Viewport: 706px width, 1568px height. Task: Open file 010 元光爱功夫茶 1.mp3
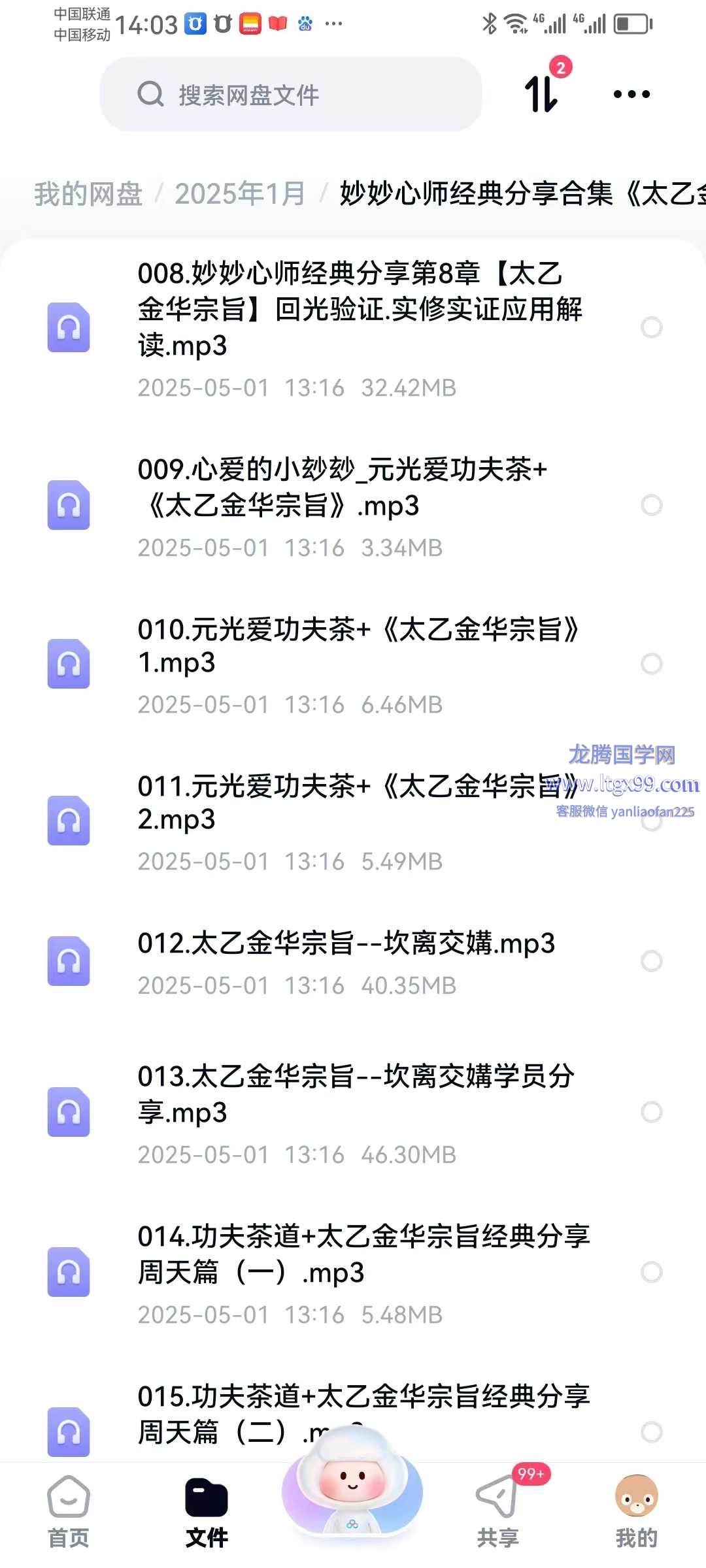(353, 664)
